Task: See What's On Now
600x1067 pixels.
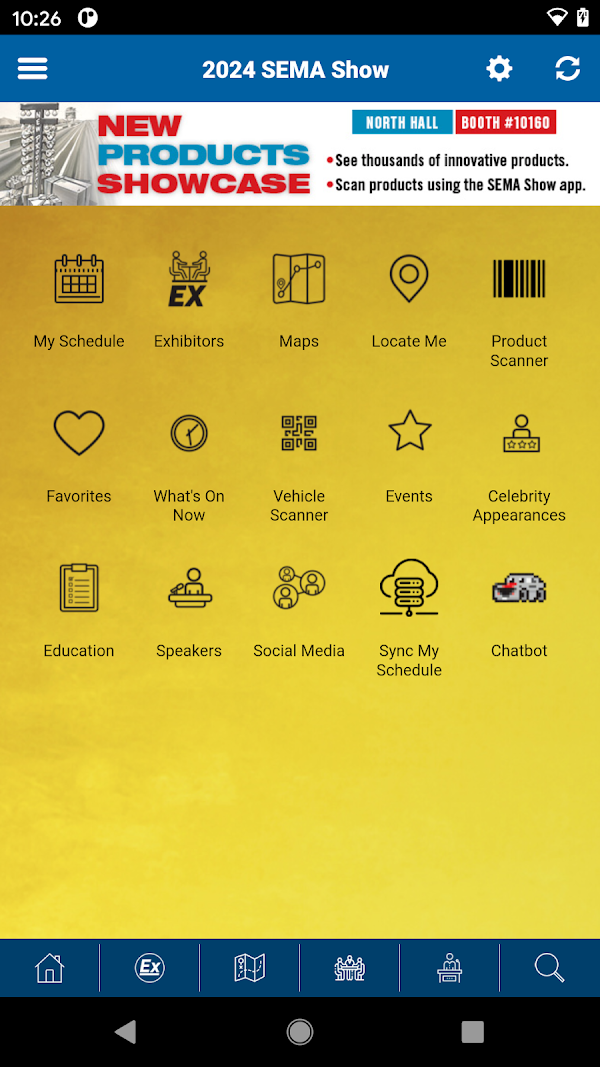Action: [x=189, y=460]
